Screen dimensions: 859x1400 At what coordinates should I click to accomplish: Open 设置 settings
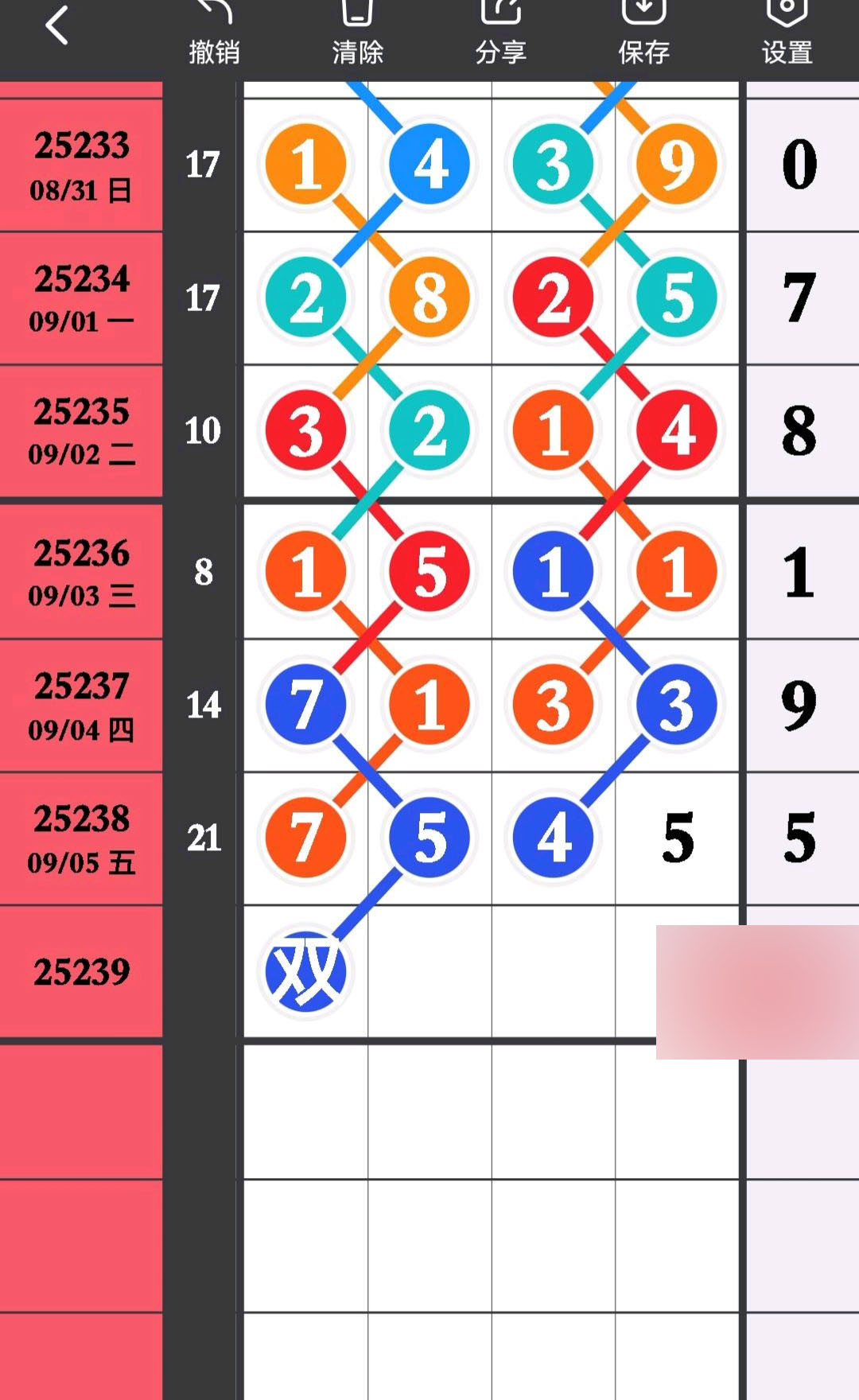coord(787,33)
